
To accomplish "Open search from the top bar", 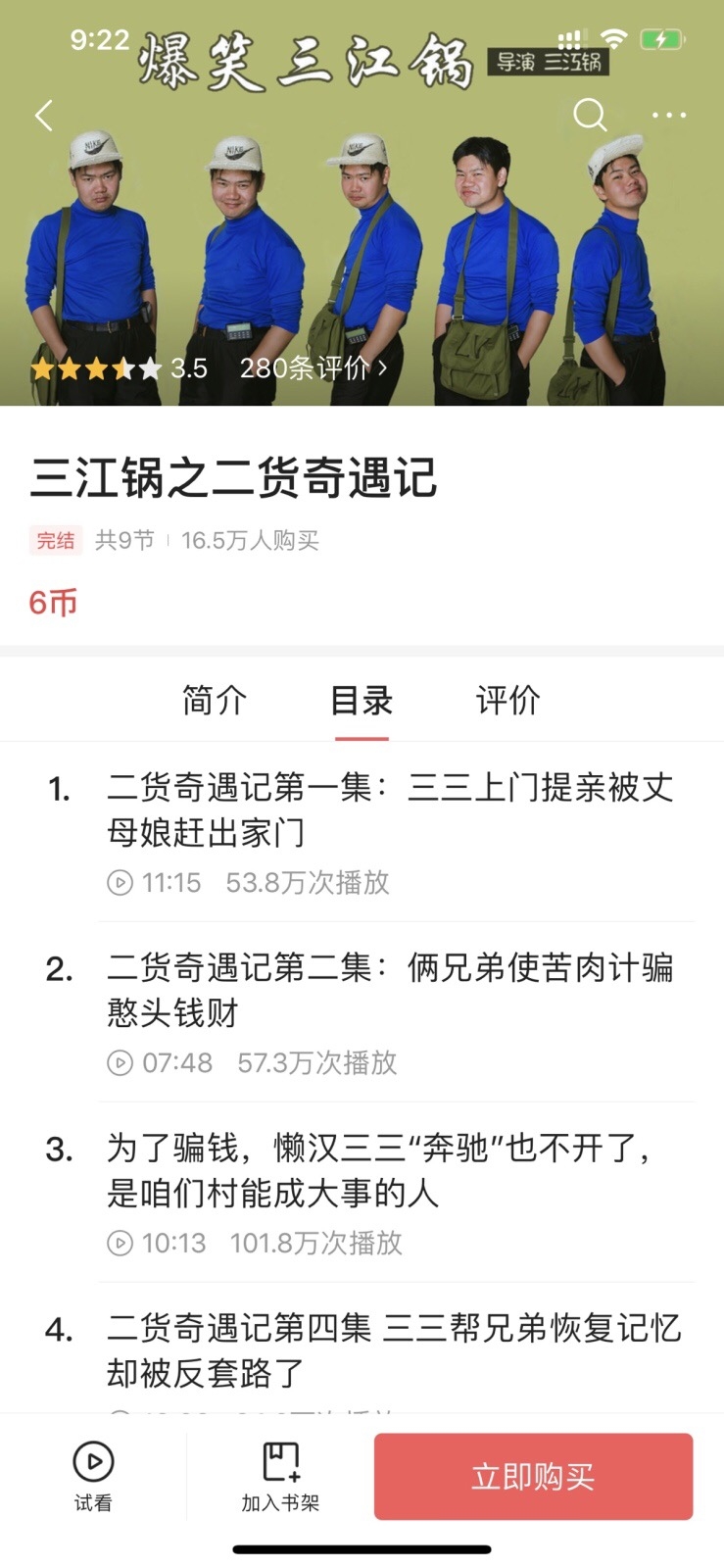I will (x=590, y=115).
